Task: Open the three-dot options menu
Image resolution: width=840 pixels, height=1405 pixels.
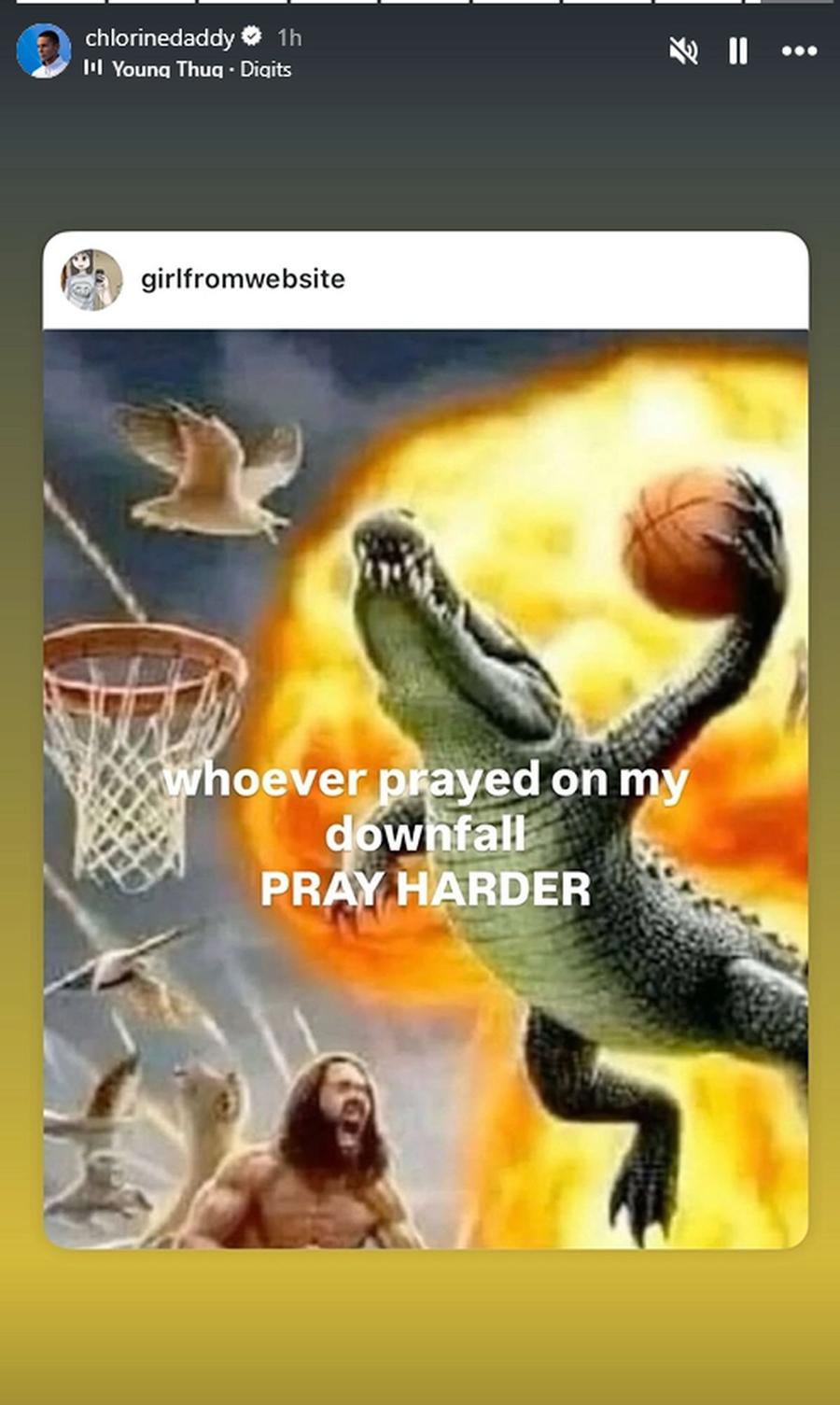Action: click(x=799, y=50)
